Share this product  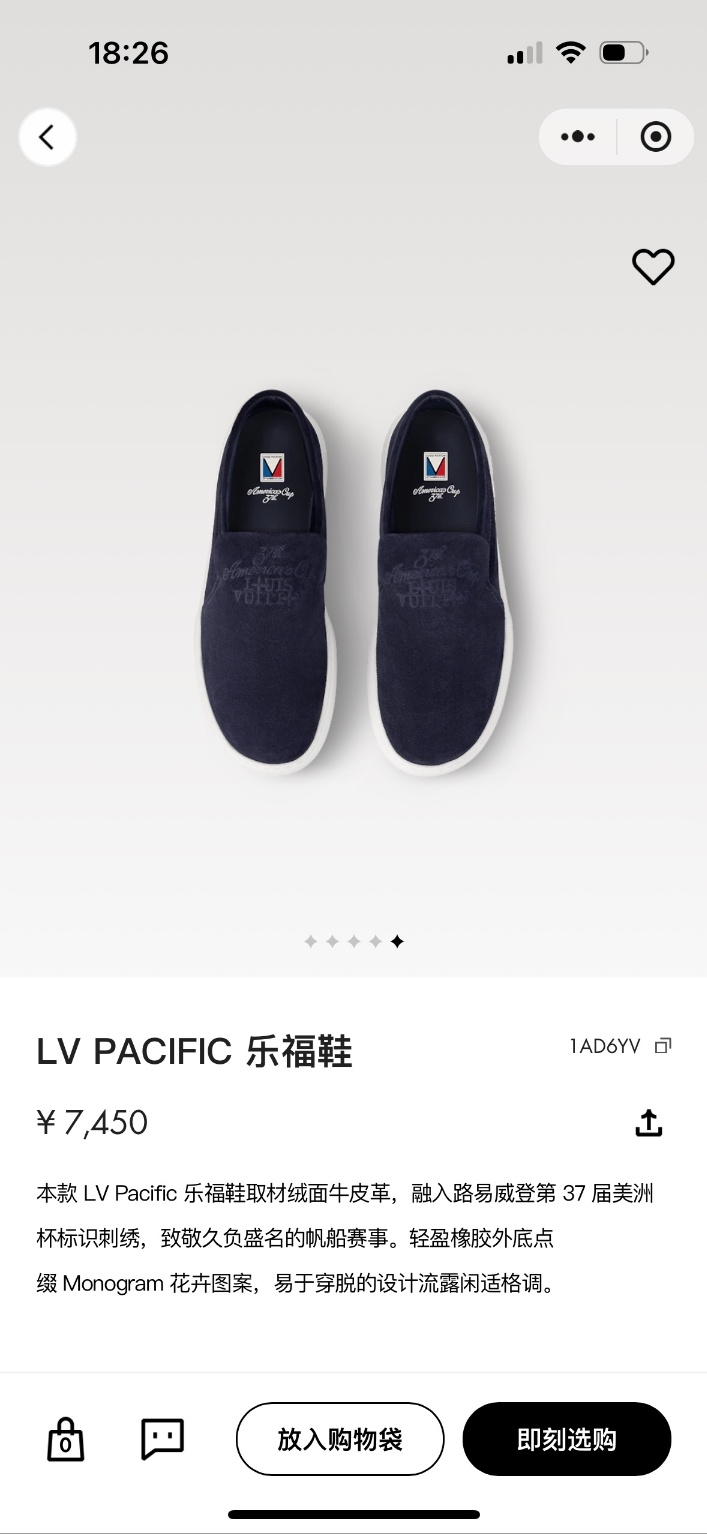click(x=649, y=1123)
